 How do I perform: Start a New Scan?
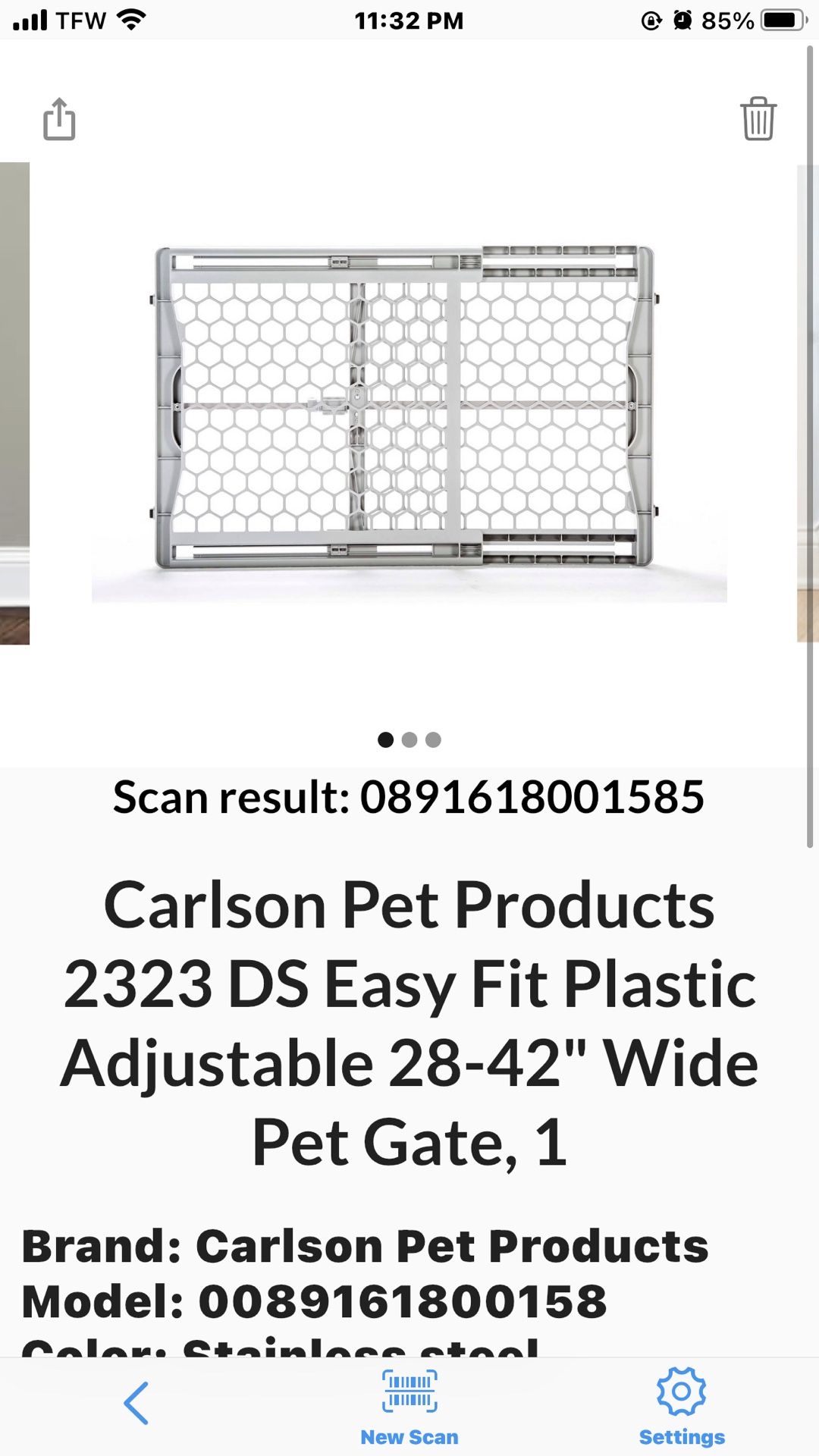click(409, 1407)
